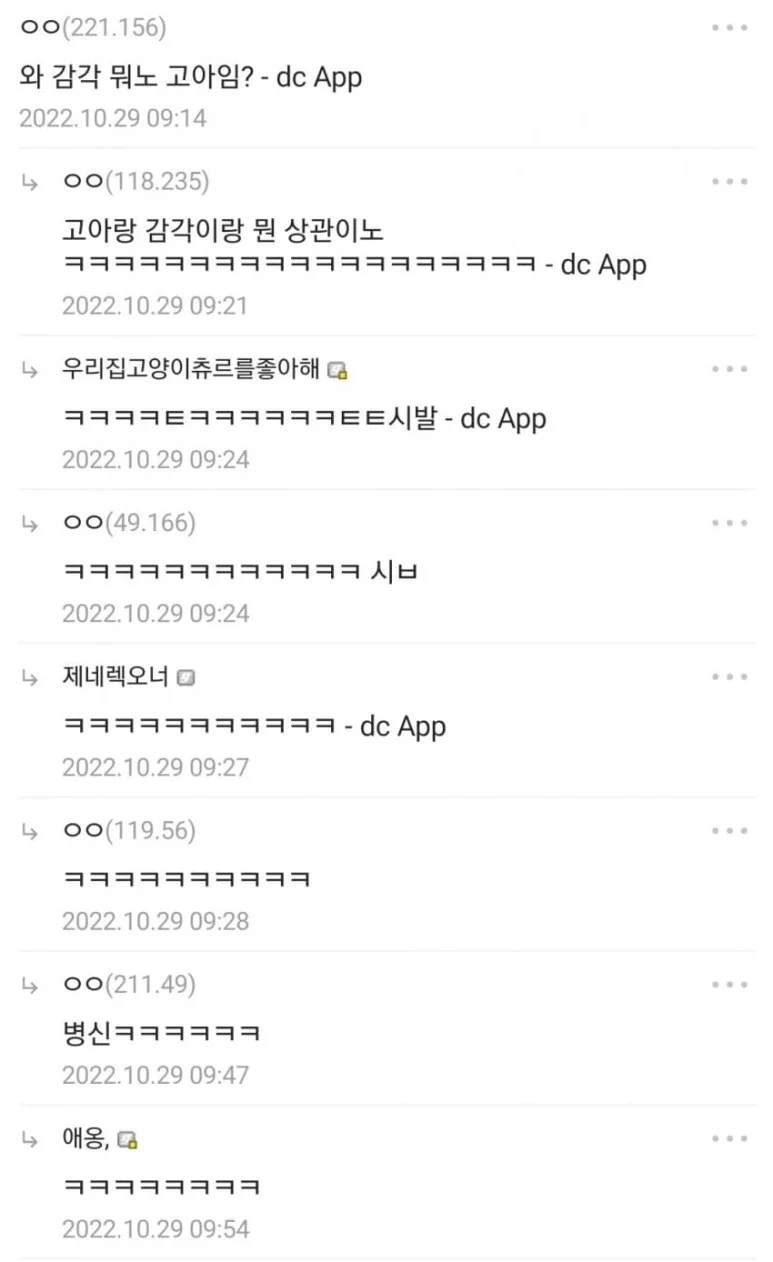773x1262 pixels.
Task: Click reply arrow on 우리집고양이츄르를좋아해 comment
Action: (30, 369)
